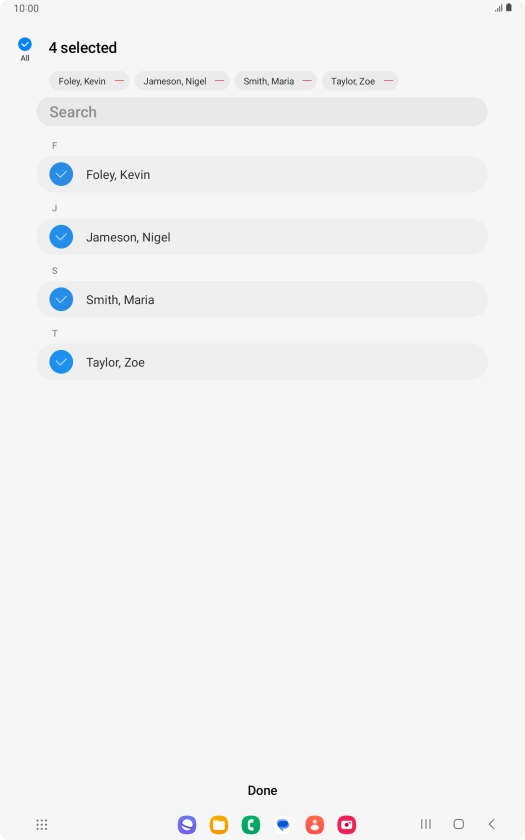The width and height of the screenshot is (525, 840).
Task: Launch the blue messages app from taskbar
Action: (x=283, y=824)
